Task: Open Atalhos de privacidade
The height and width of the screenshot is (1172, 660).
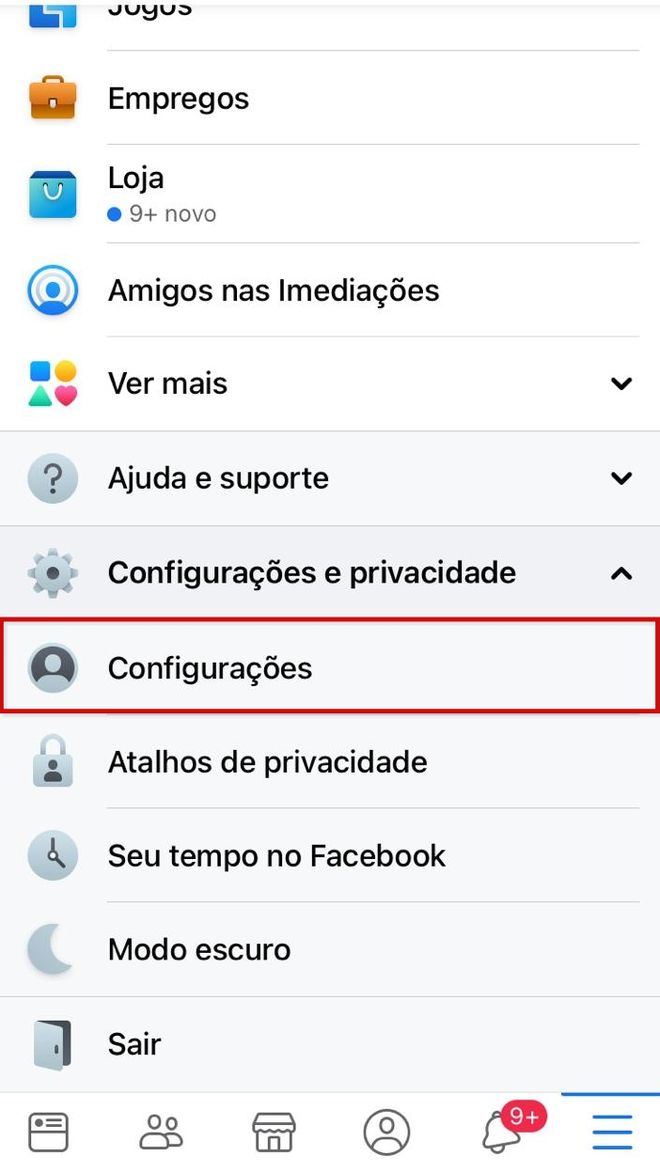Action: (330, 761)
